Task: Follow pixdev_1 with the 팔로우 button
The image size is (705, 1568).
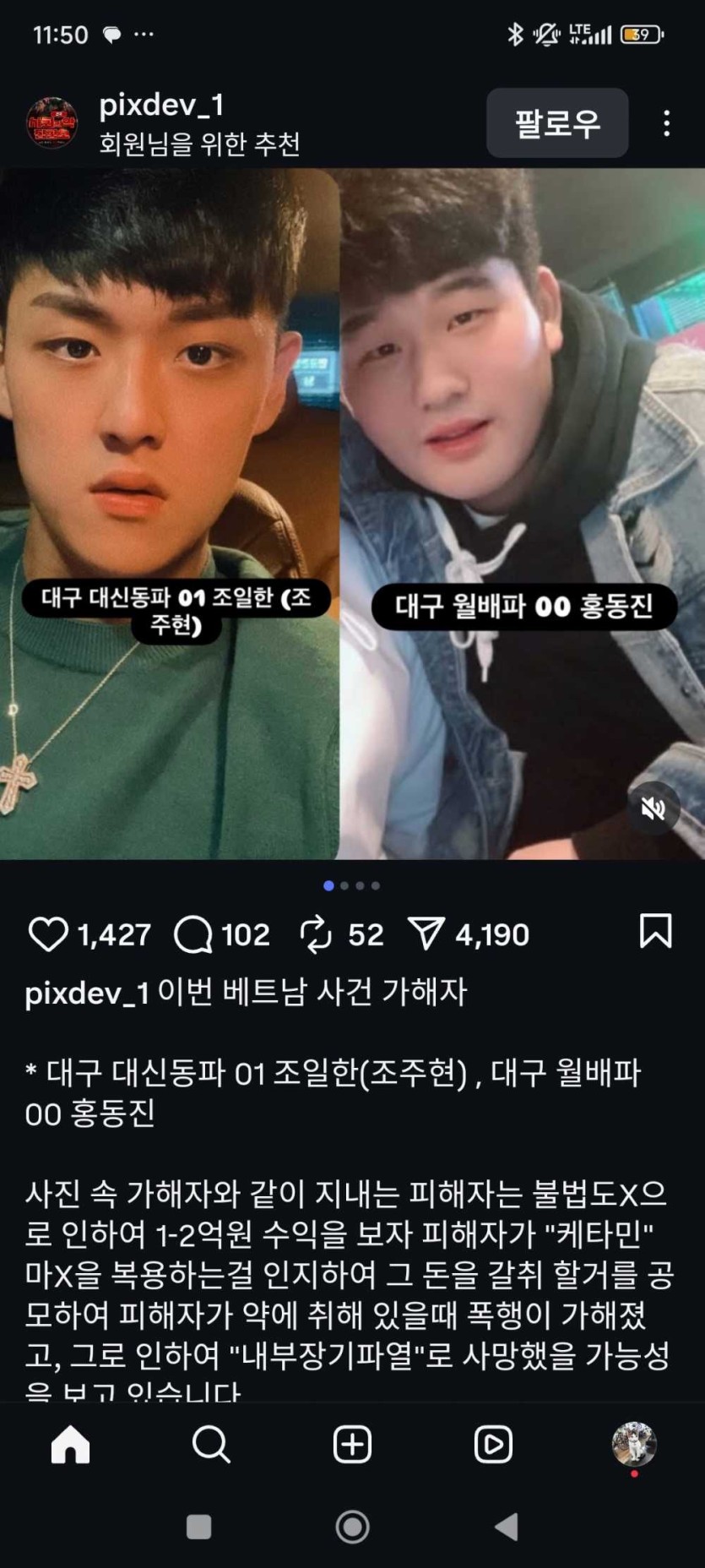Action: coord(556,123)
